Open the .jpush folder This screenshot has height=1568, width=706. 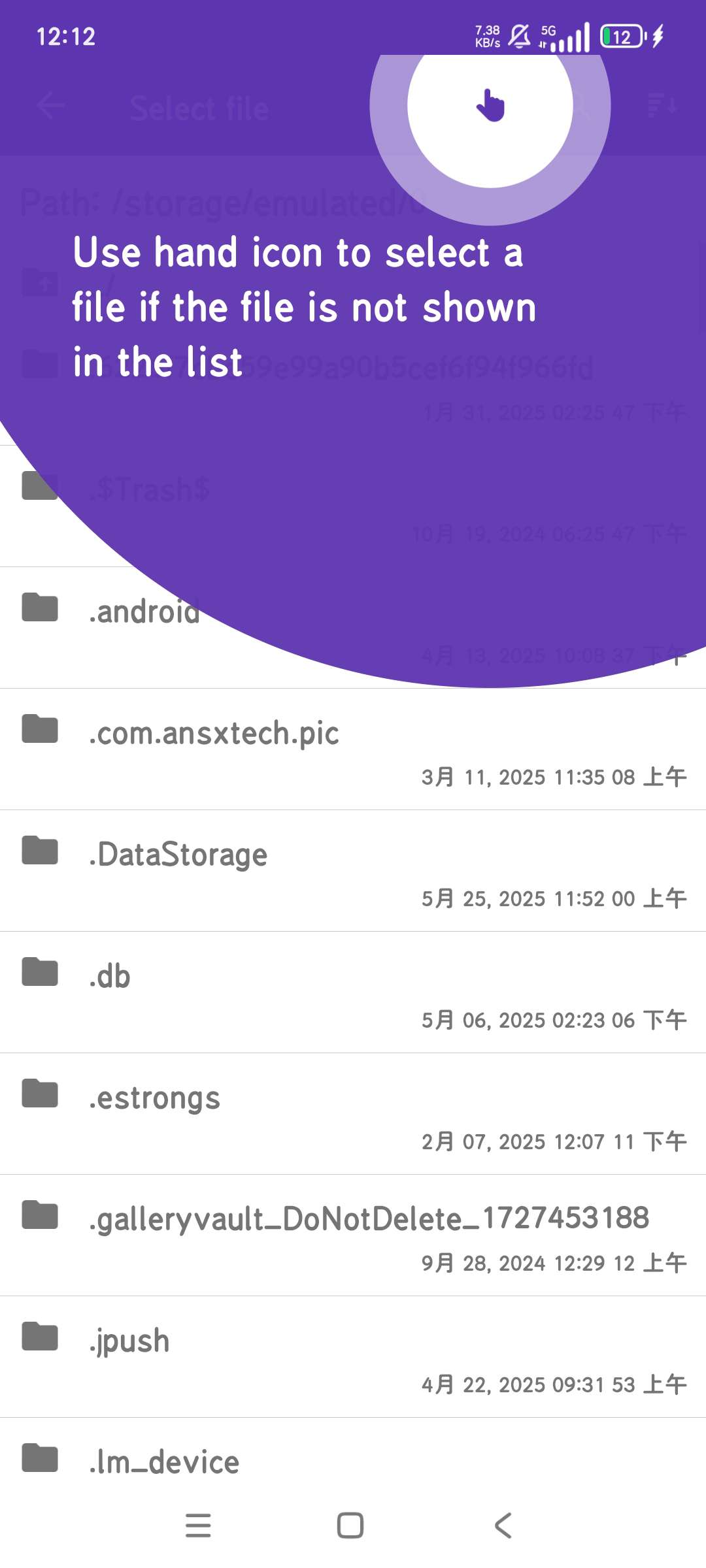pos(353,1357)
